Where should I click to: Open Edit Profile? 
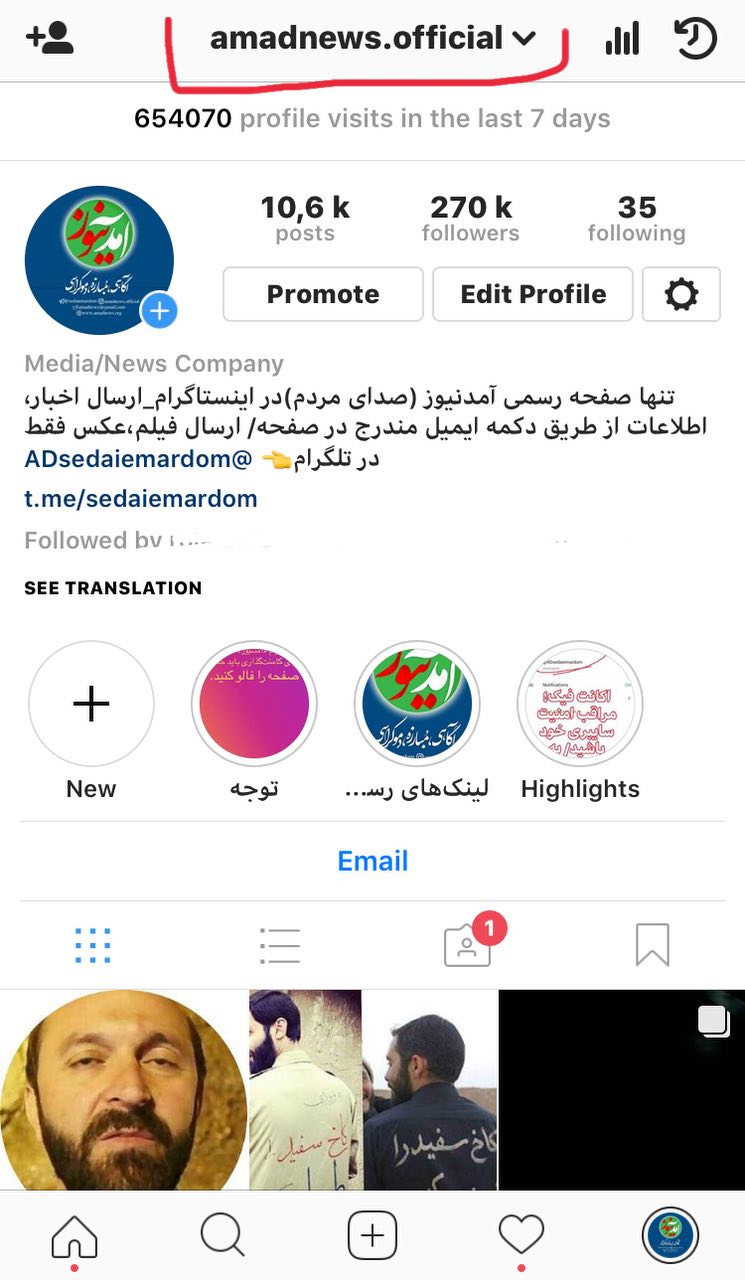click(532, 294)
